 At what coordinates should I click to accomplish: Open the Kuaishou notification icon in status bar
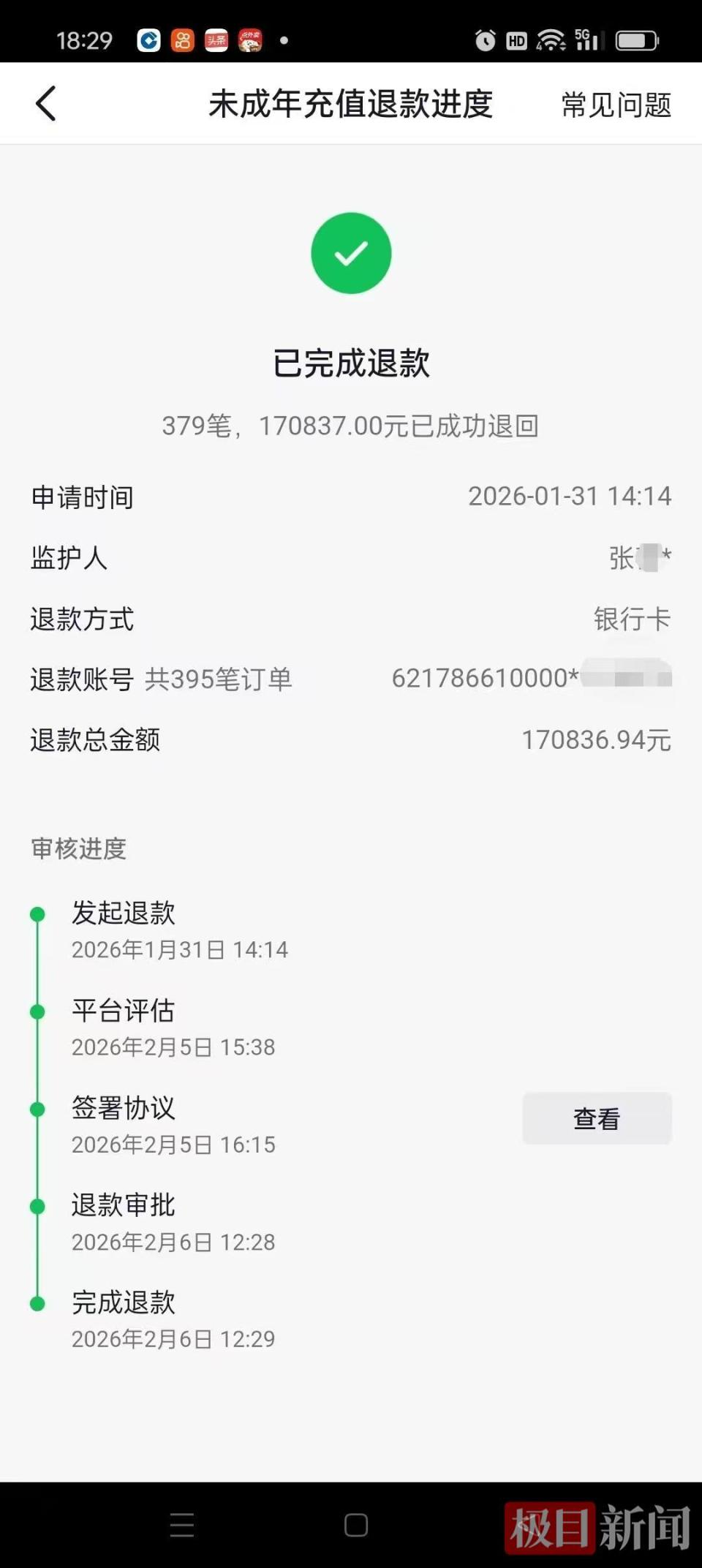183,39
